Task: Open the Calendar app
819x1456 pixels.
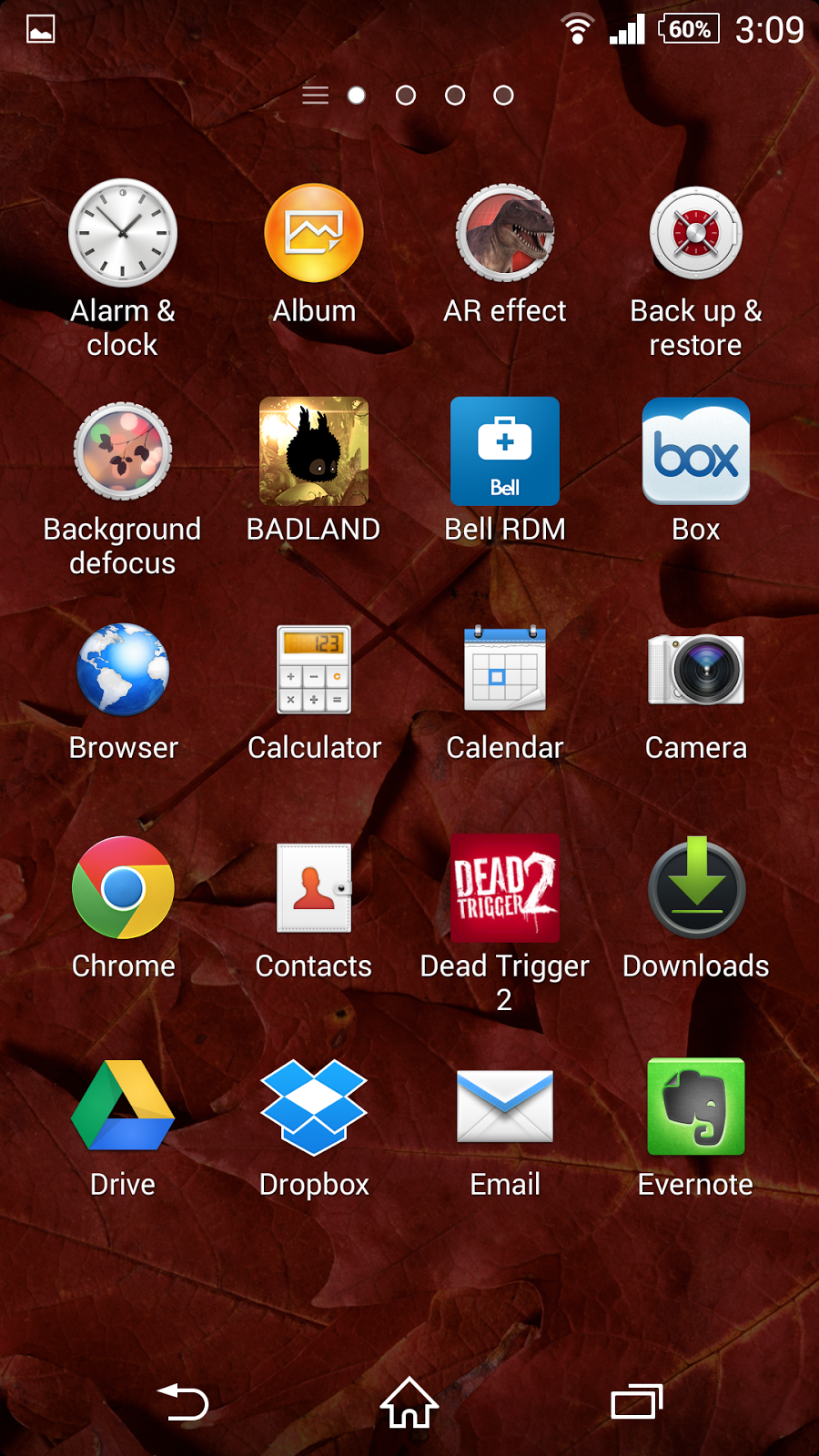Action: pos(505,670)
